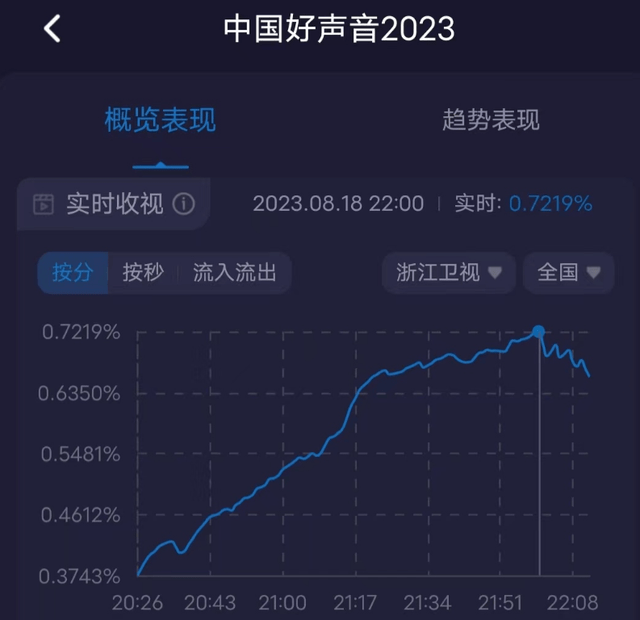Tap the peak data point on chart

point(539,332)
